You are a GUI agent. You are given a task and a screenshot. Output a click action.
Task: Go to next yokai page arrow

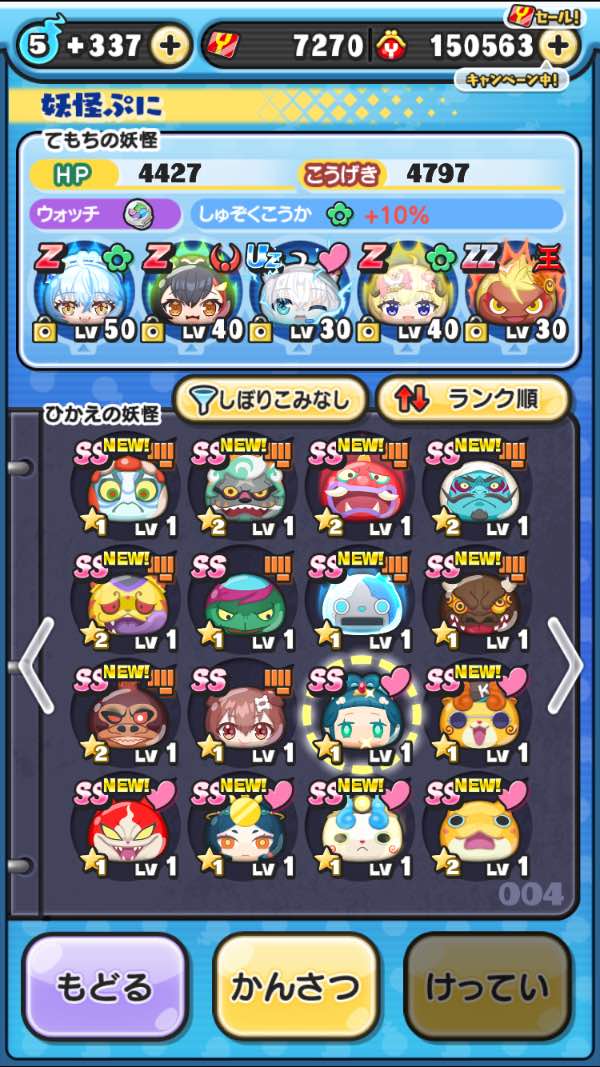[x=565, y=665]
